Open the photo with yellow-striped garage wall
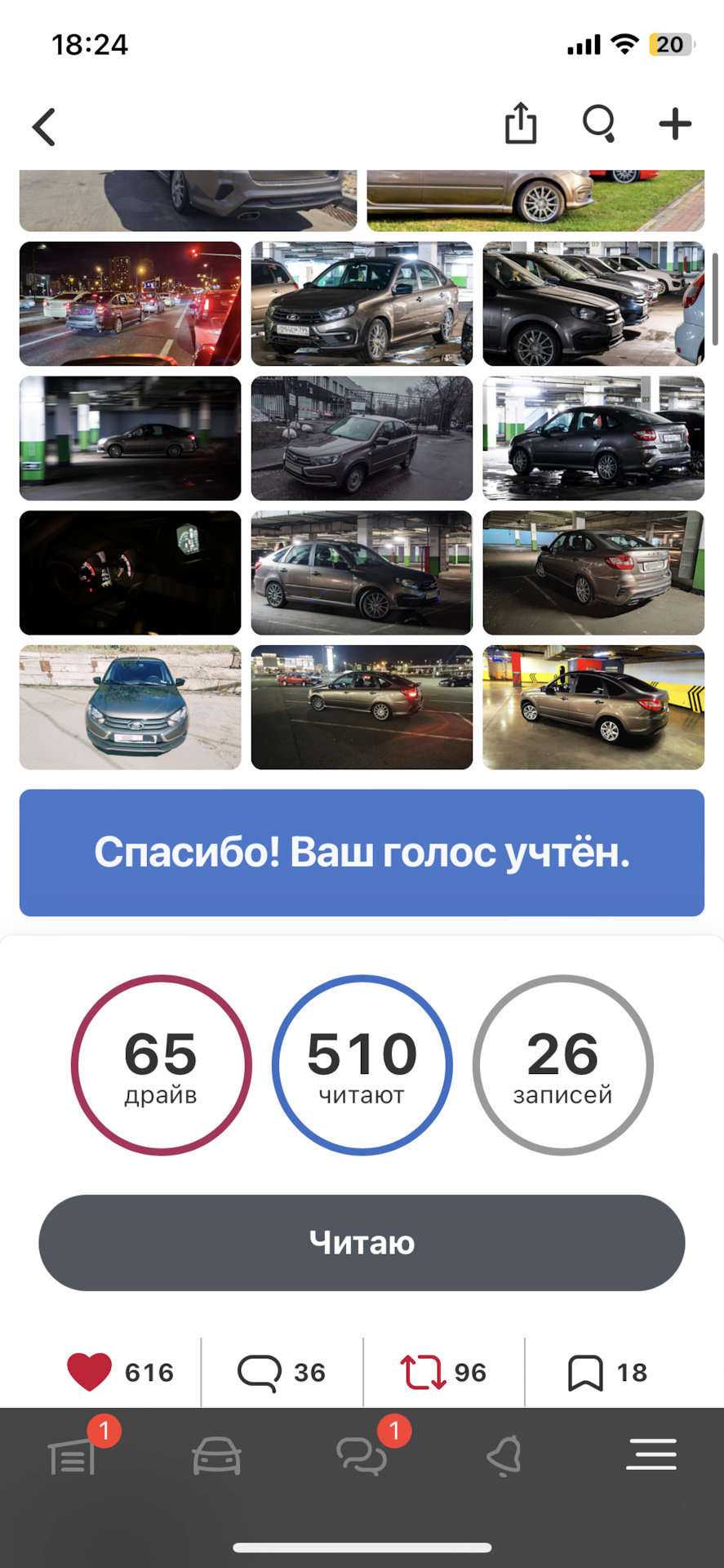This screenshot has height=1568, width=724. pos(593,707)
